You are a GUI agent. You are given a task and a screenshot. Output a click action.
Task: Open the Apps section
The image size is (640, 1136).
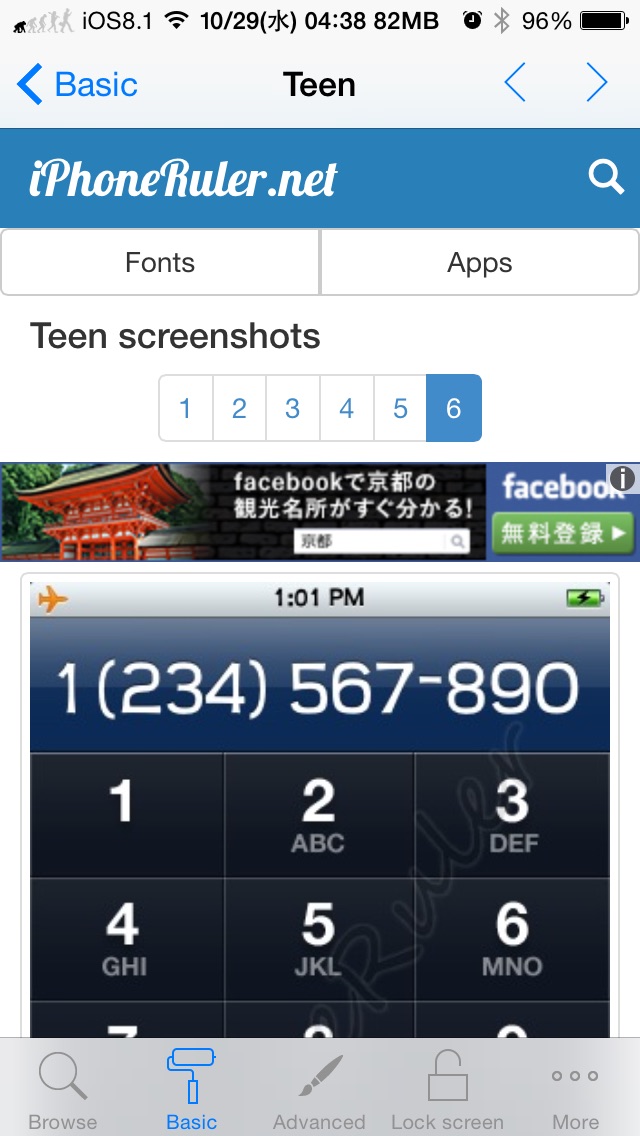point(479,263)
